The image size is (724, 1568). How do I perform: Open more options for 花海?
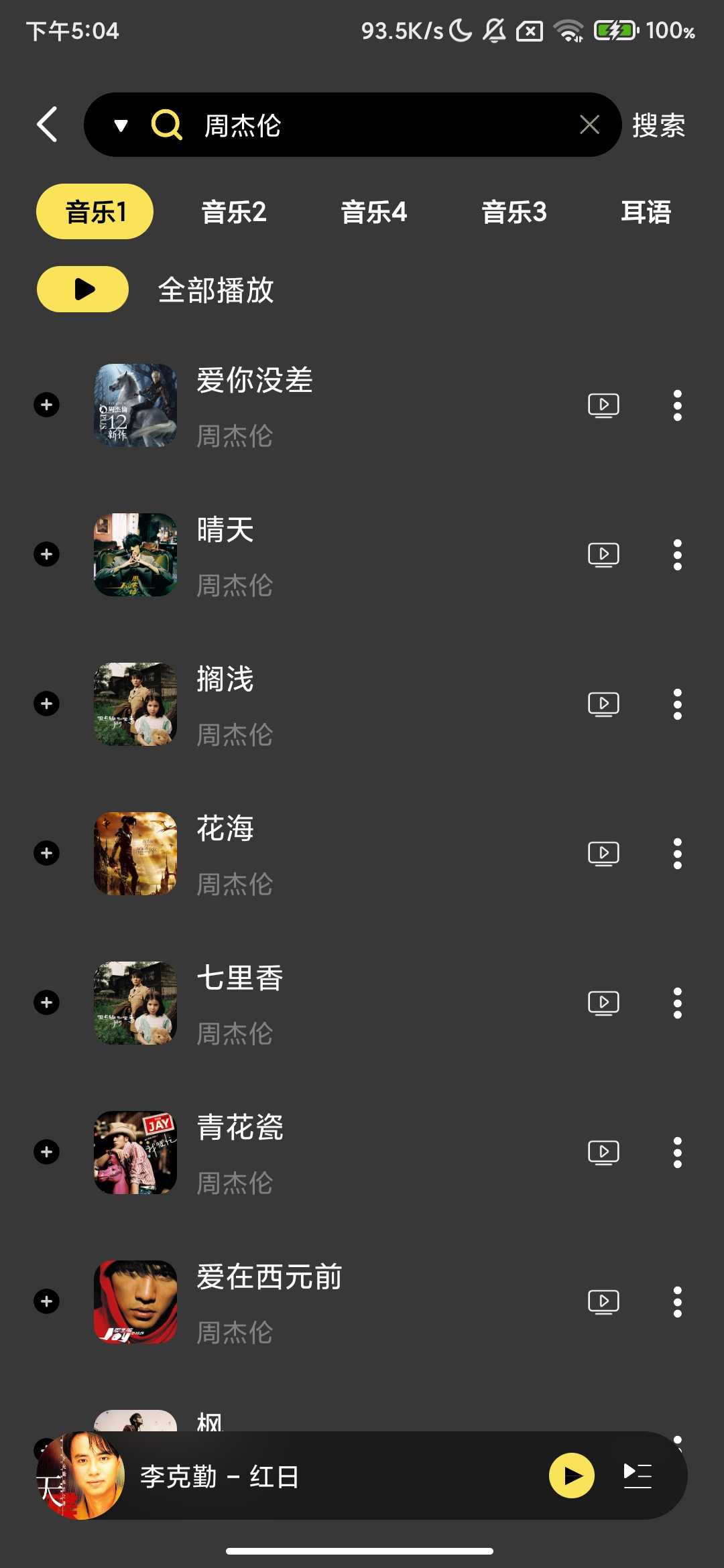(x=678, y=854)
